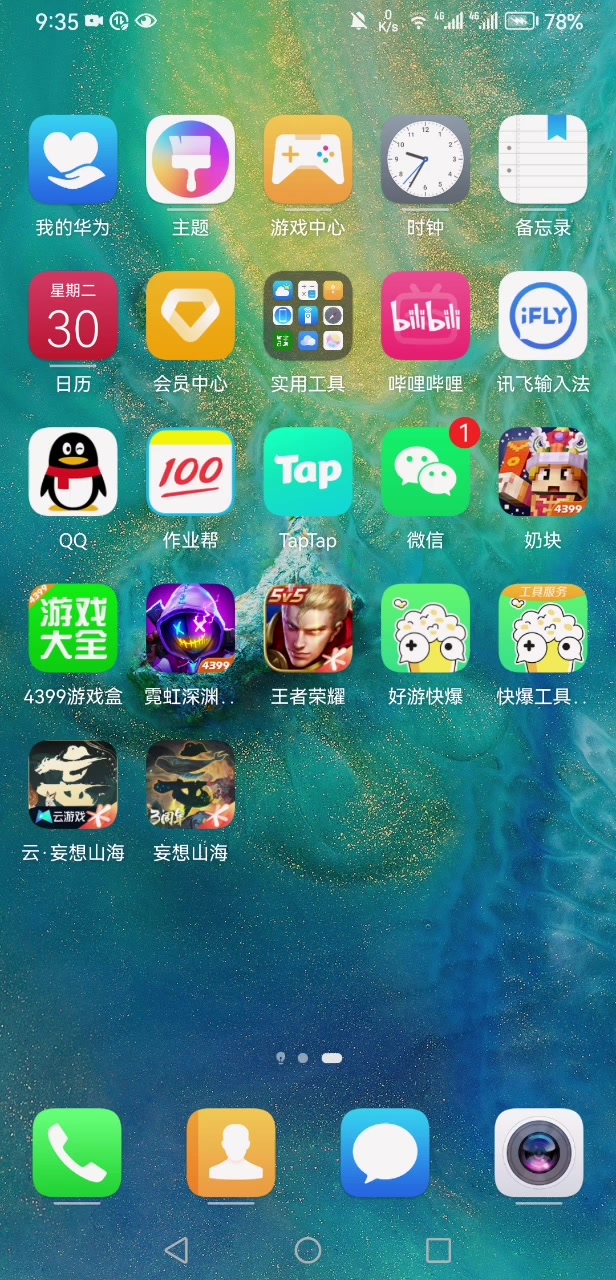
Task: Open 讯飞输入法 iFLY app
Action: 543,316
